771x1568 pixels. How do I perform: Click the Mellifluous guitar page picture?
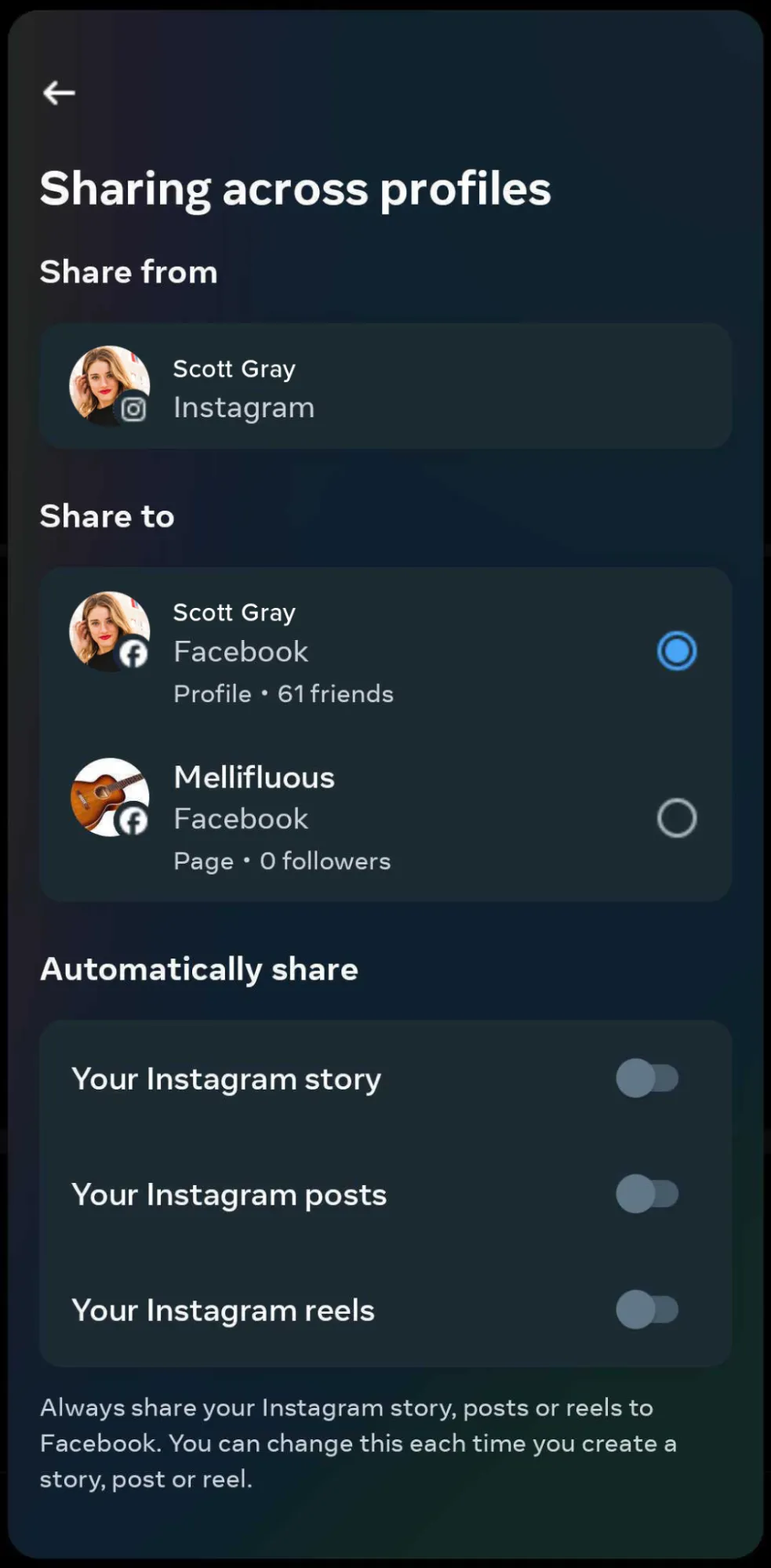pos(110,797)
